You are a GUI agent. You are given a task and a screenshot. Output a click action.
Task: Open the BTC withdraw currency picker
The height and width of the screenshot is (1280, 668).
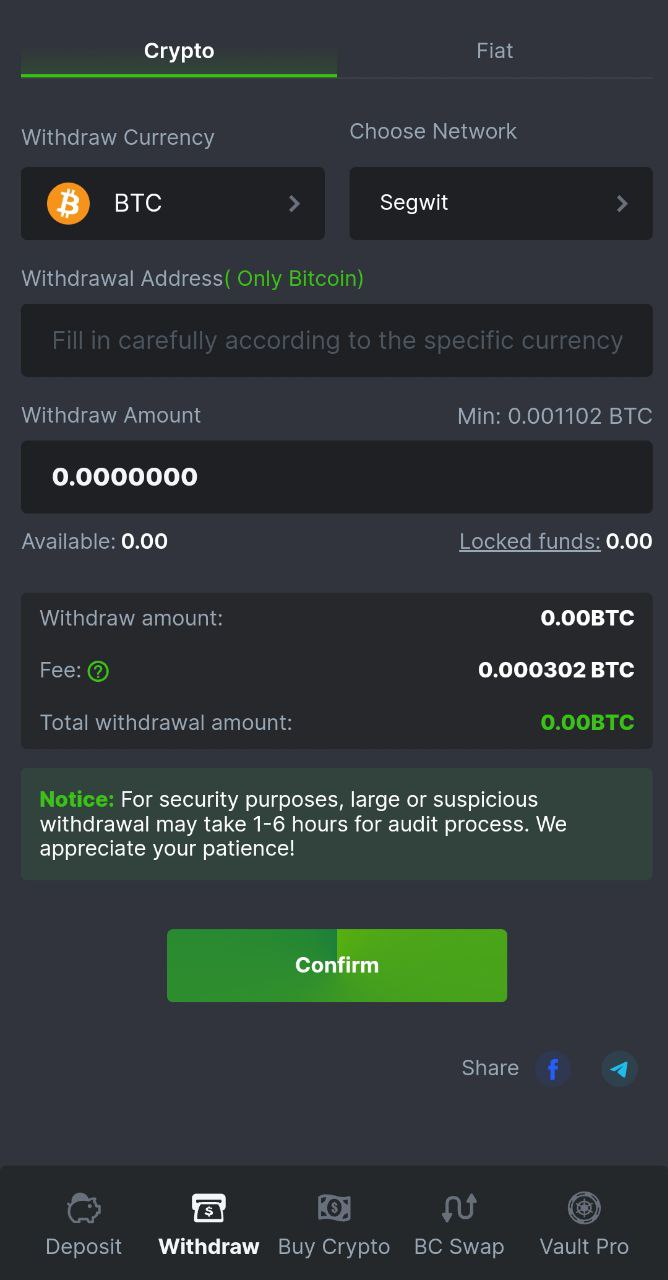click(x=173, y=203)
